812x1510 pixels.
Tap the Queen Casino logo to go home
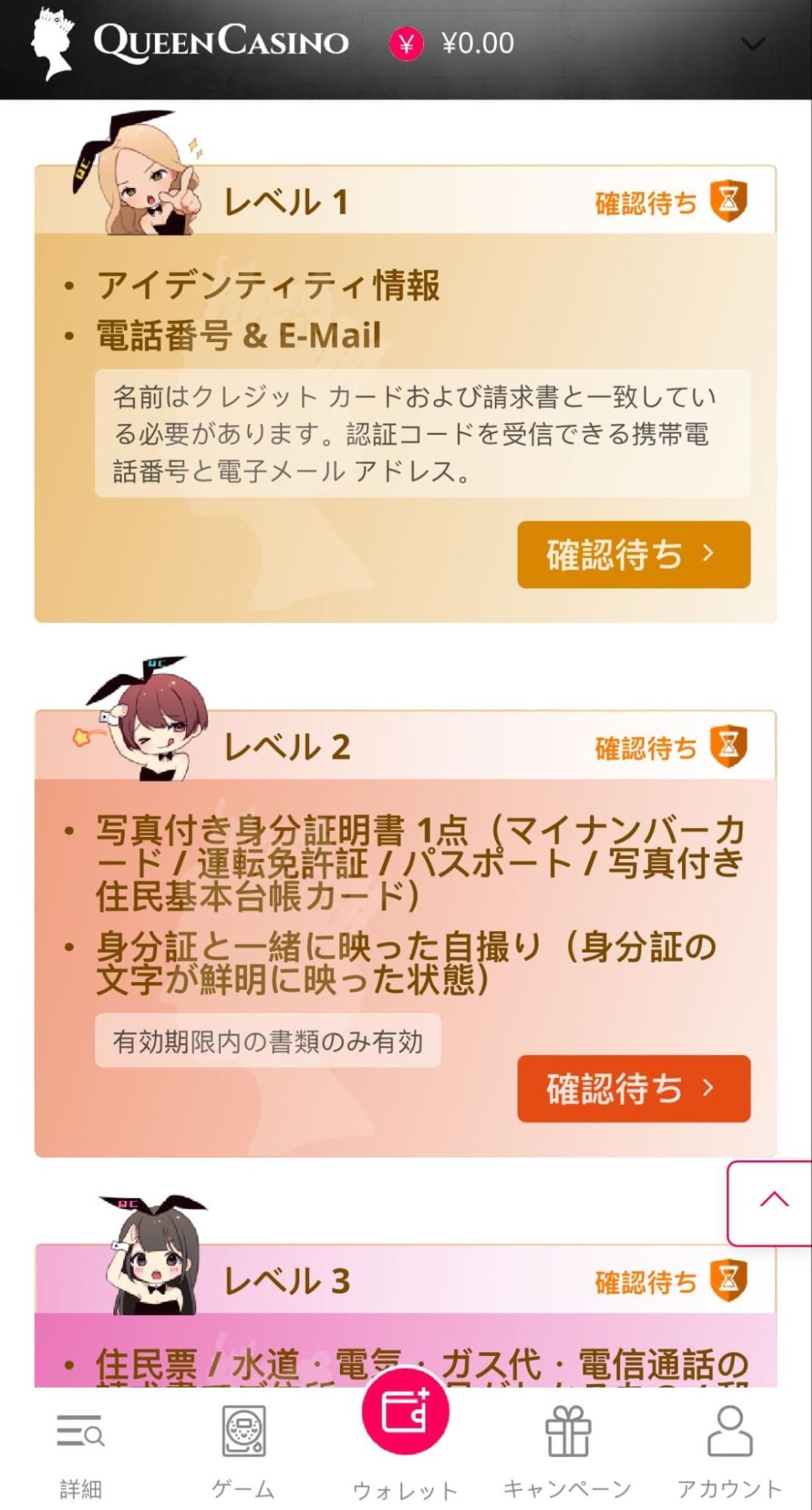[190, 42]
